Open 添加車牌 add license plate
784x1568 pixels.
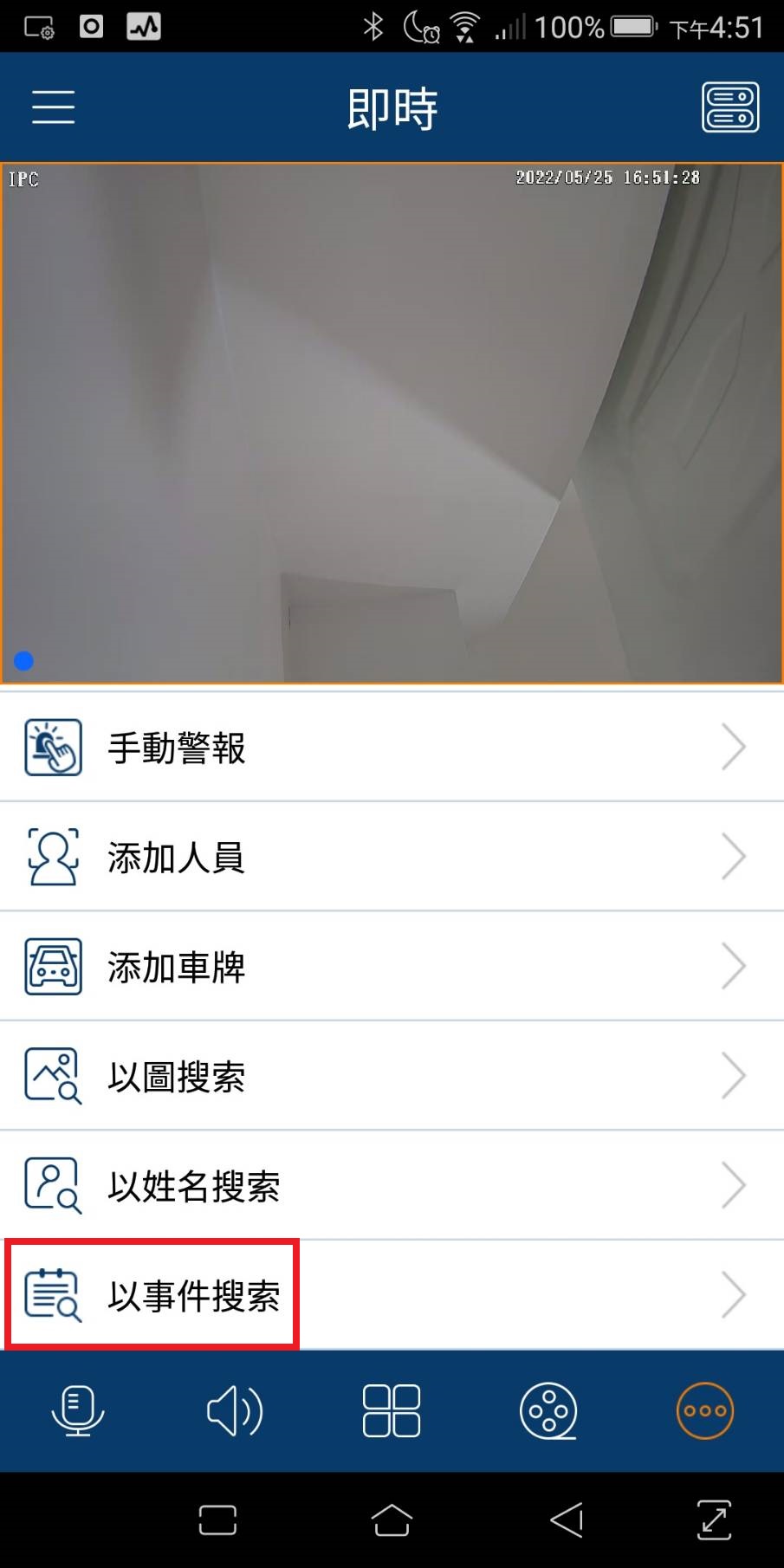(x=392, y=967)
